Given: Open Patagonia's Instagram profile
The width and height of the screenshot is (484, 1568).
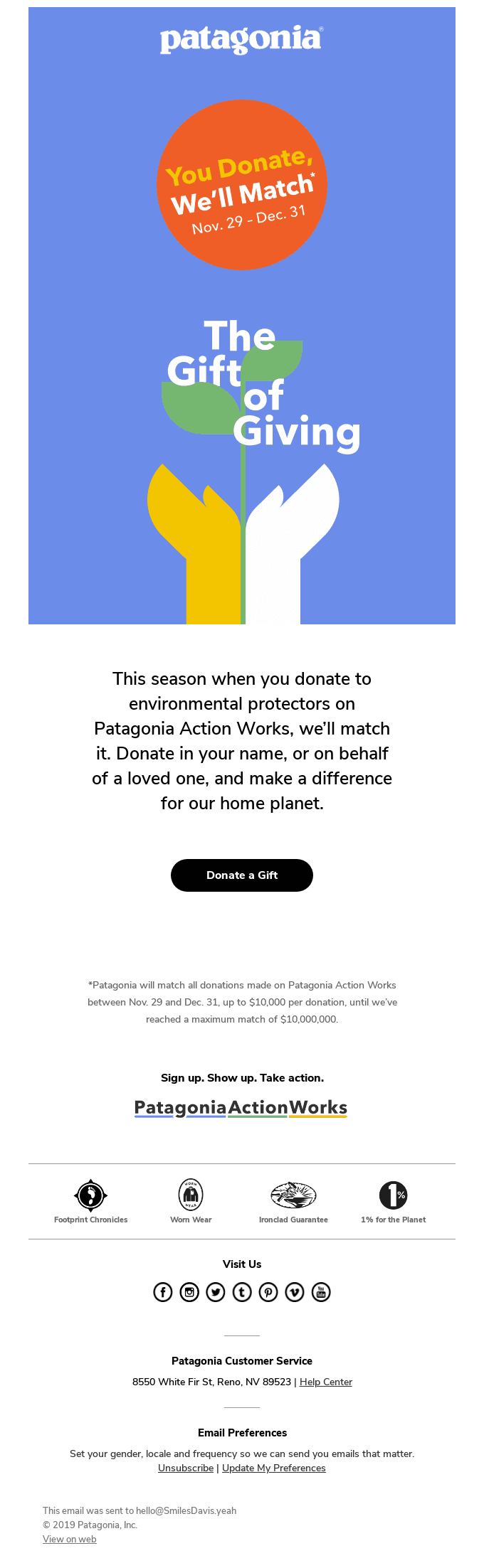Looking at the screenshot, I should (189, 1292).
